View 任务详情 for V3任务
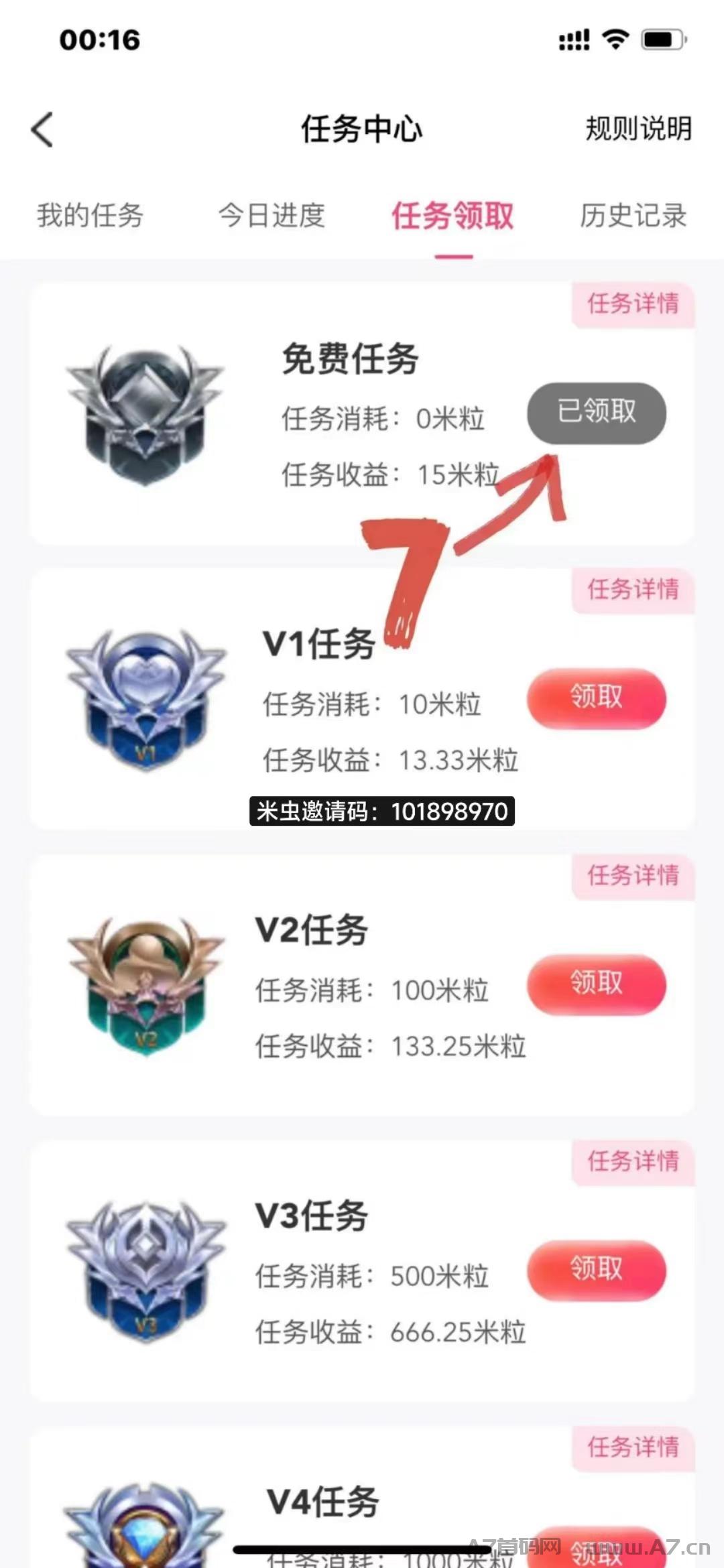724x1568 pixels. pyautogui.click(x=633, y=1162)
